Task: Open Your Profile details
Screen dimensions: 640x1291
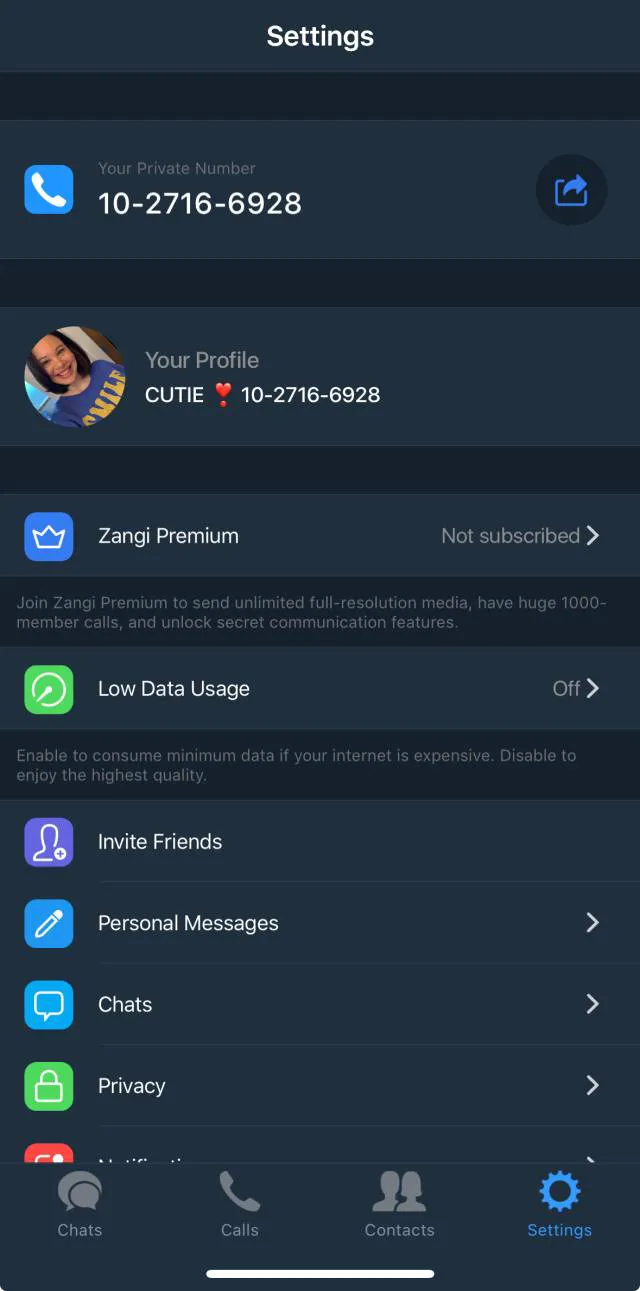Action: pyautogui.click(x=320, y=377)
